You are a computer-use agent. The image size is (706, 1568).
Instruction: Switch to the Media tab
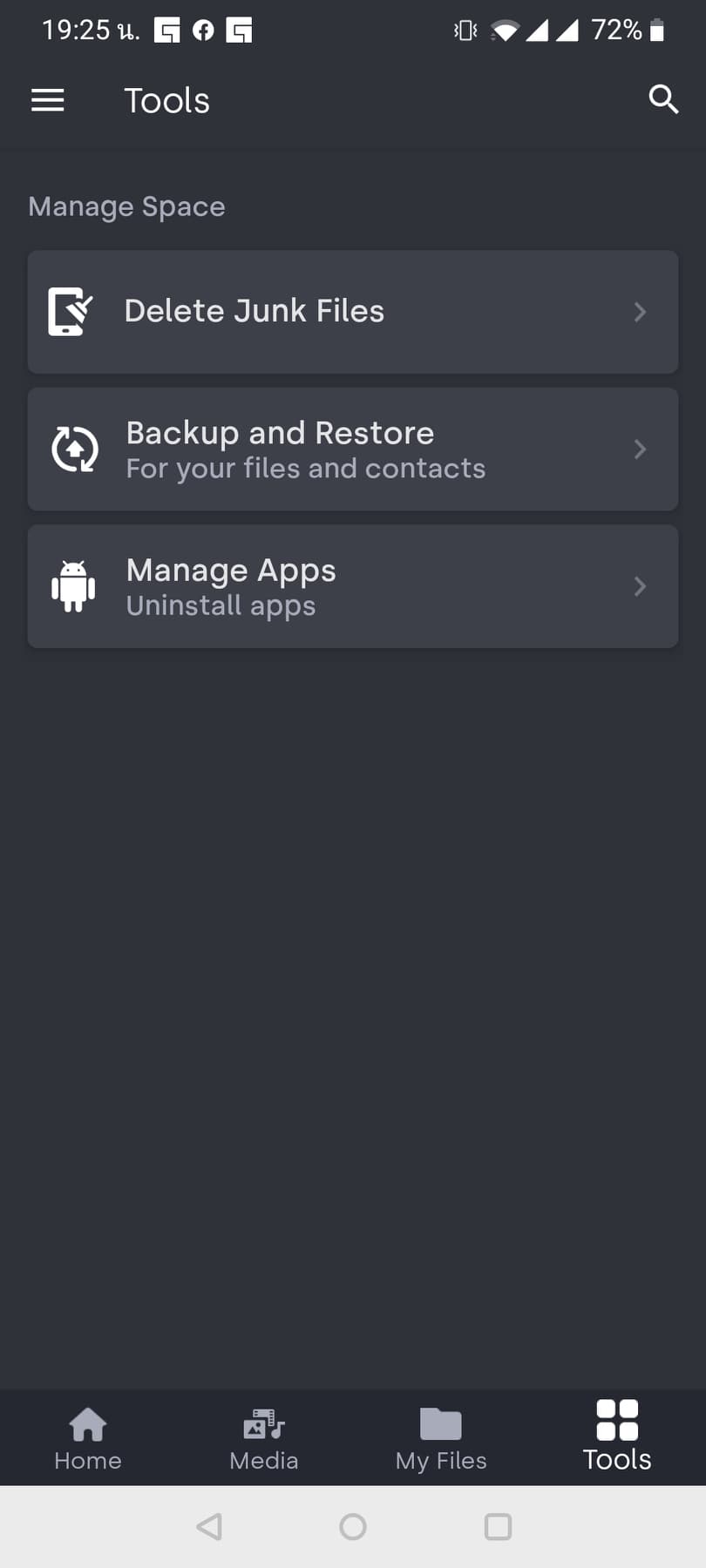(264, 1438)
